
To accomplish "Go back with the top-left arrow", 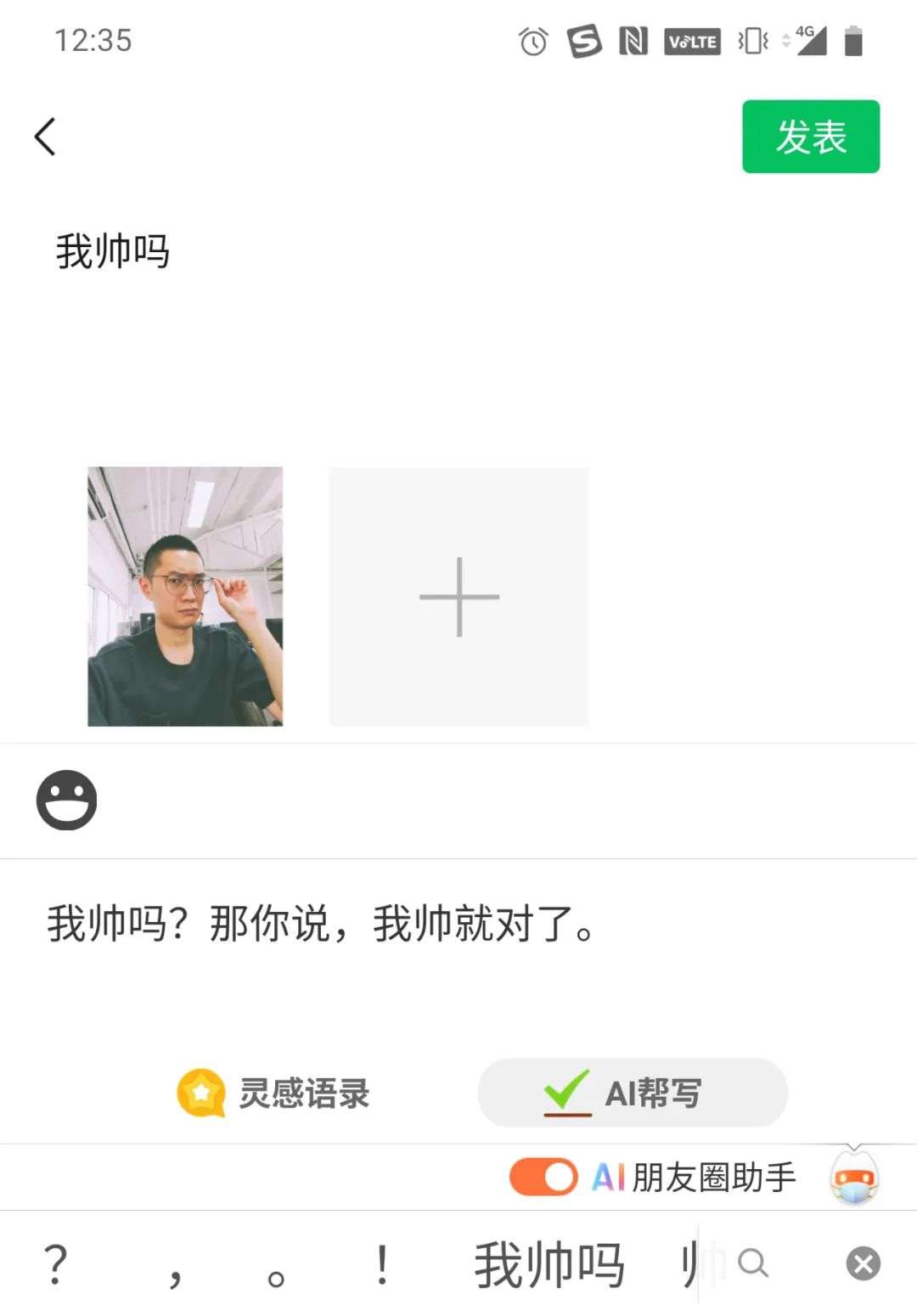I will pos(46,137).
